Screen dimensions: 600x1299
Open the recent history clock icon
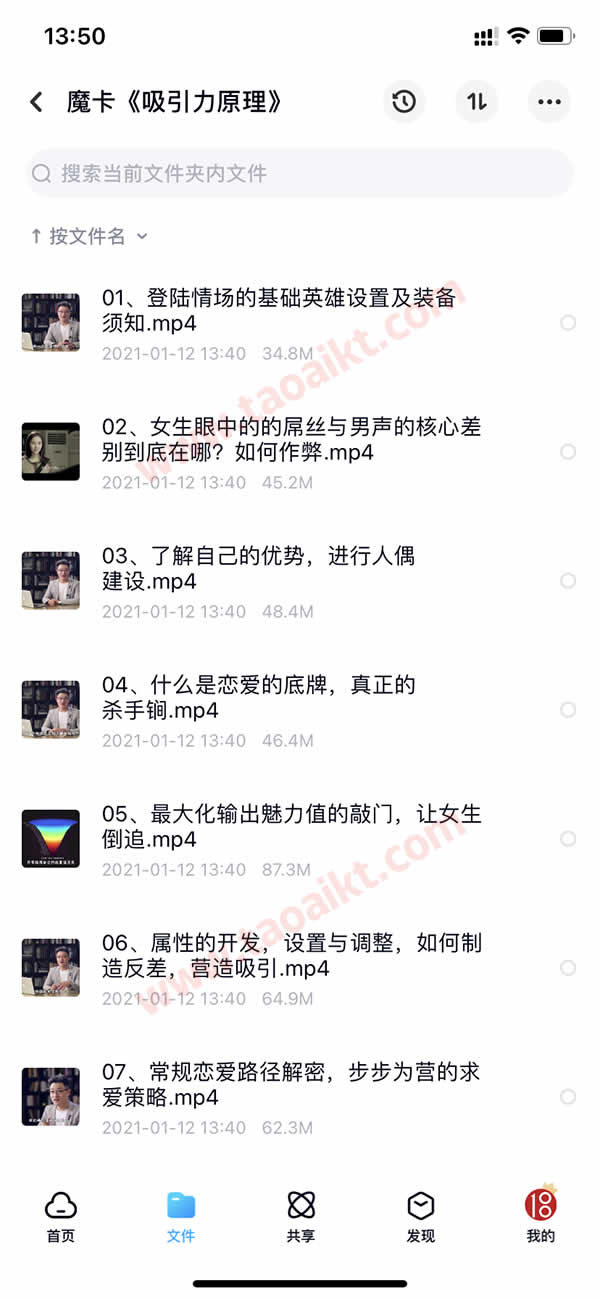tap(404, 102)
